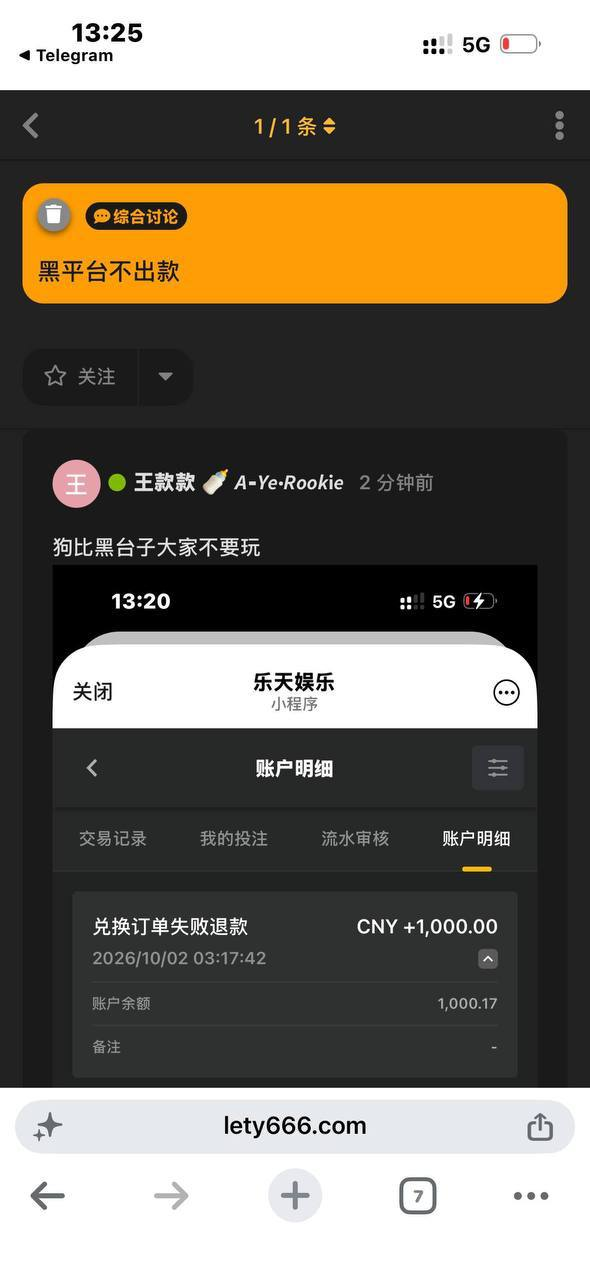Open the three-dot overflow menu
Screen dimensions: 590x1280
559,126
